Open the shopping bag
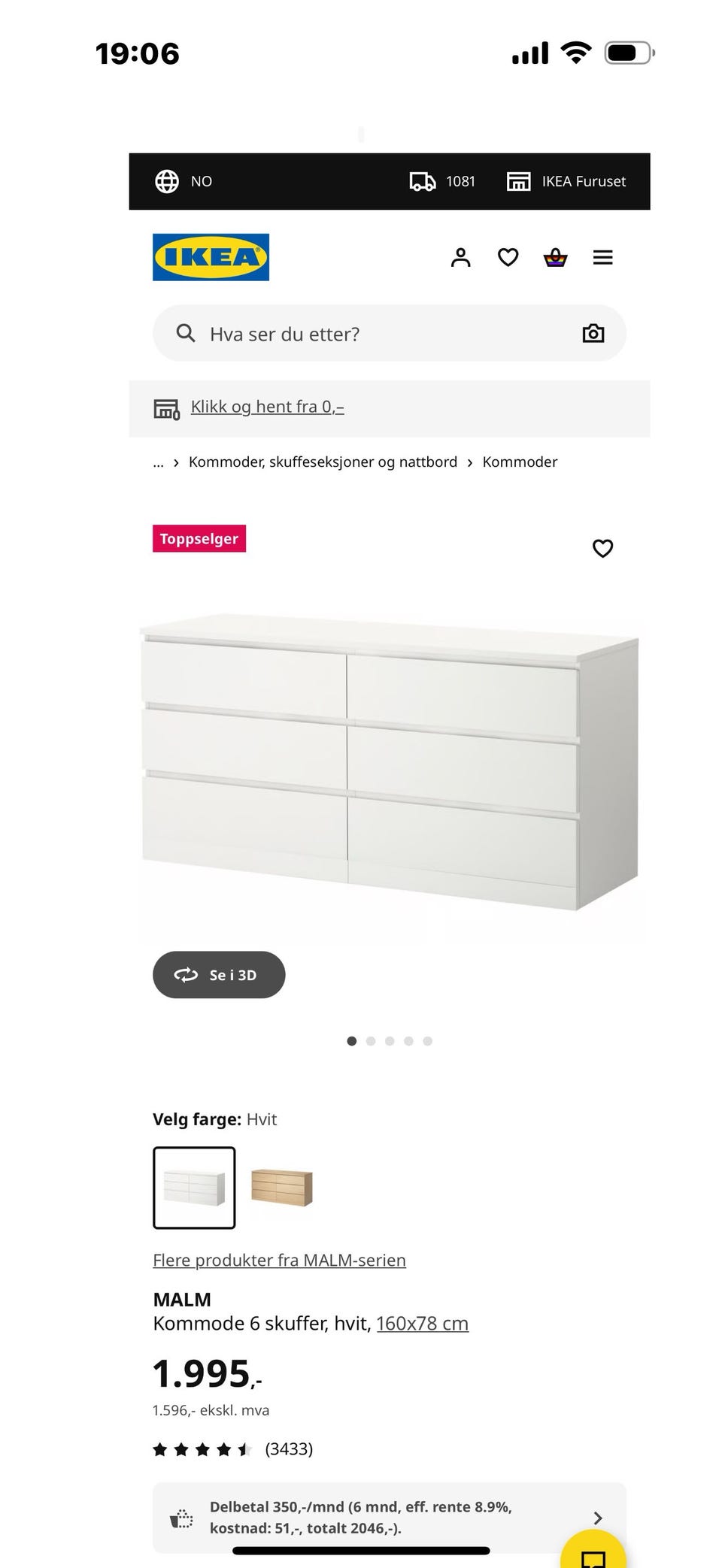The height and width of the screenshot is (1568, 722). pyautogui.click(x=554, y=257)
